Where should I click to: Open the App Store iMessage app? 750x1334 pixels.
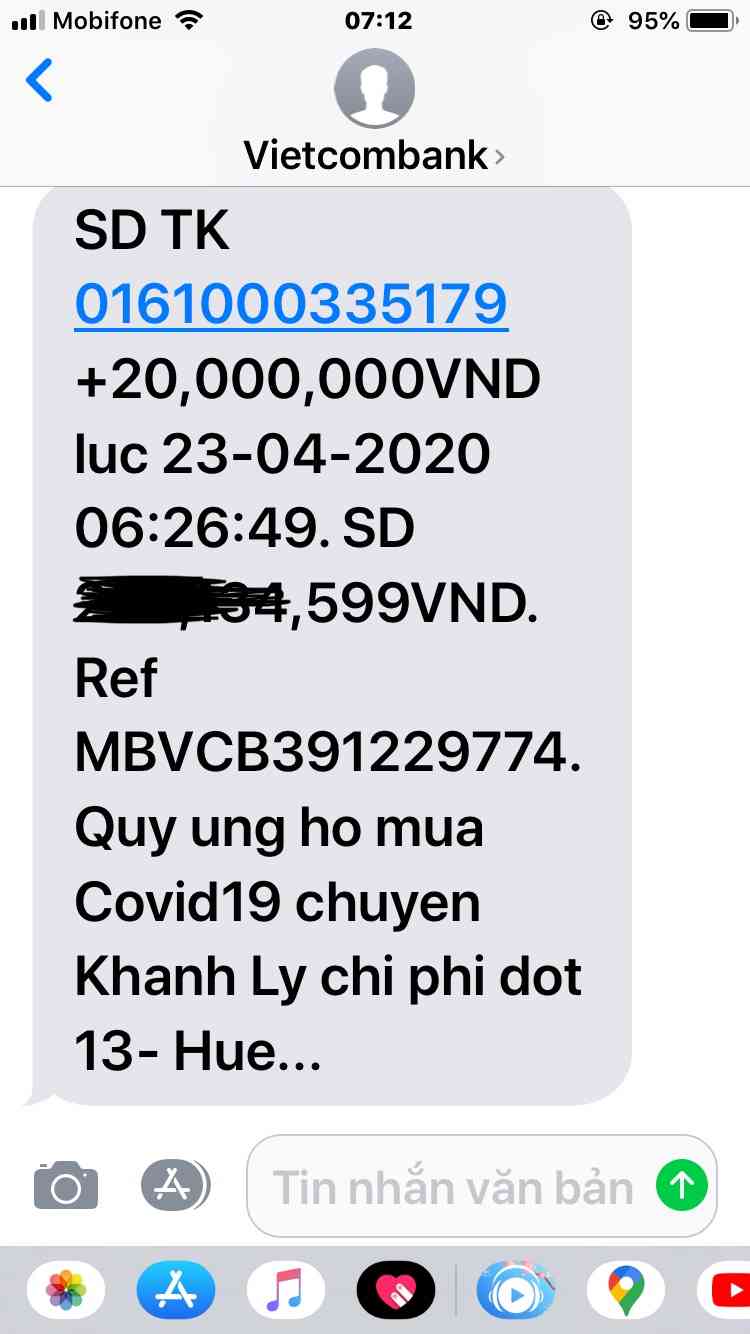coord(176,1291)
